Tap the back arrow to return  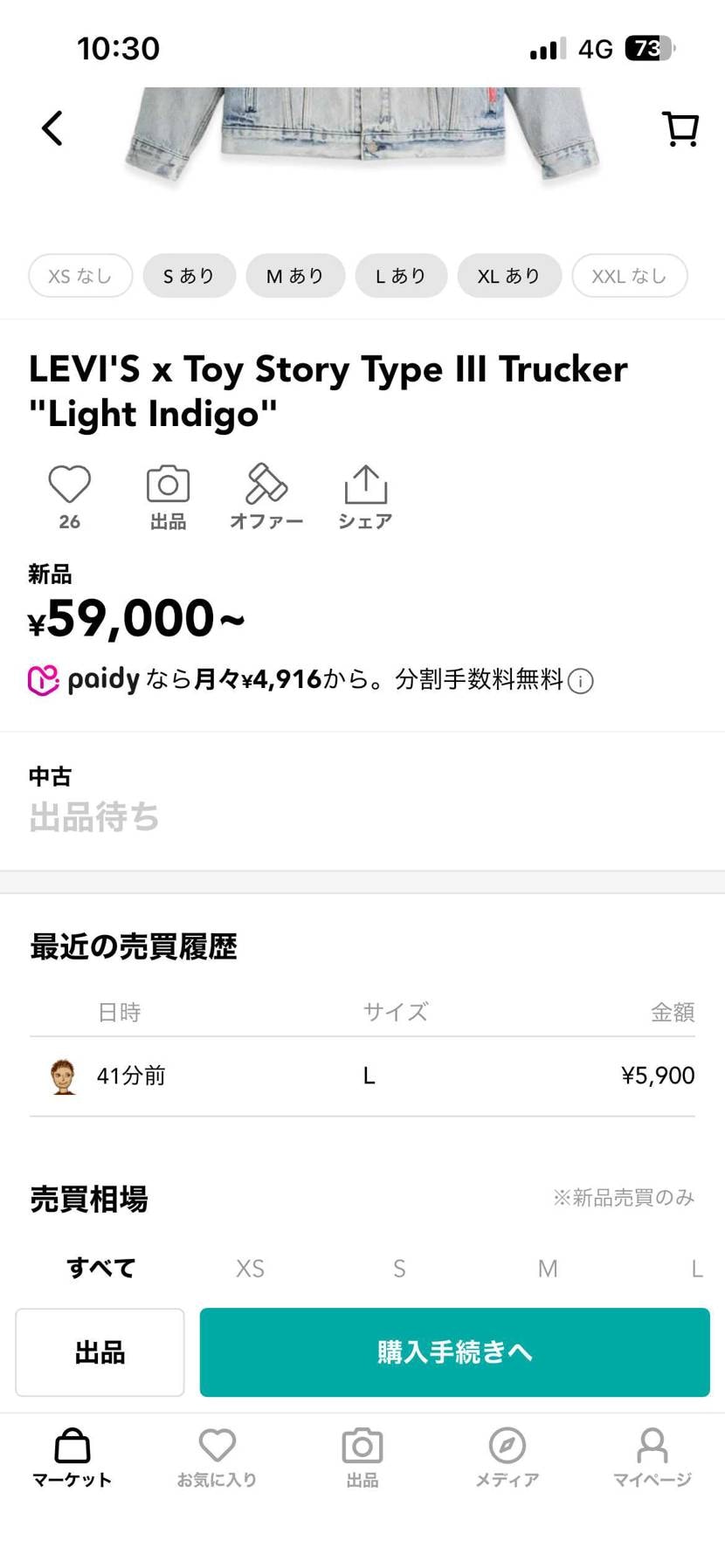pyautogui.click(x=52, y=127)
